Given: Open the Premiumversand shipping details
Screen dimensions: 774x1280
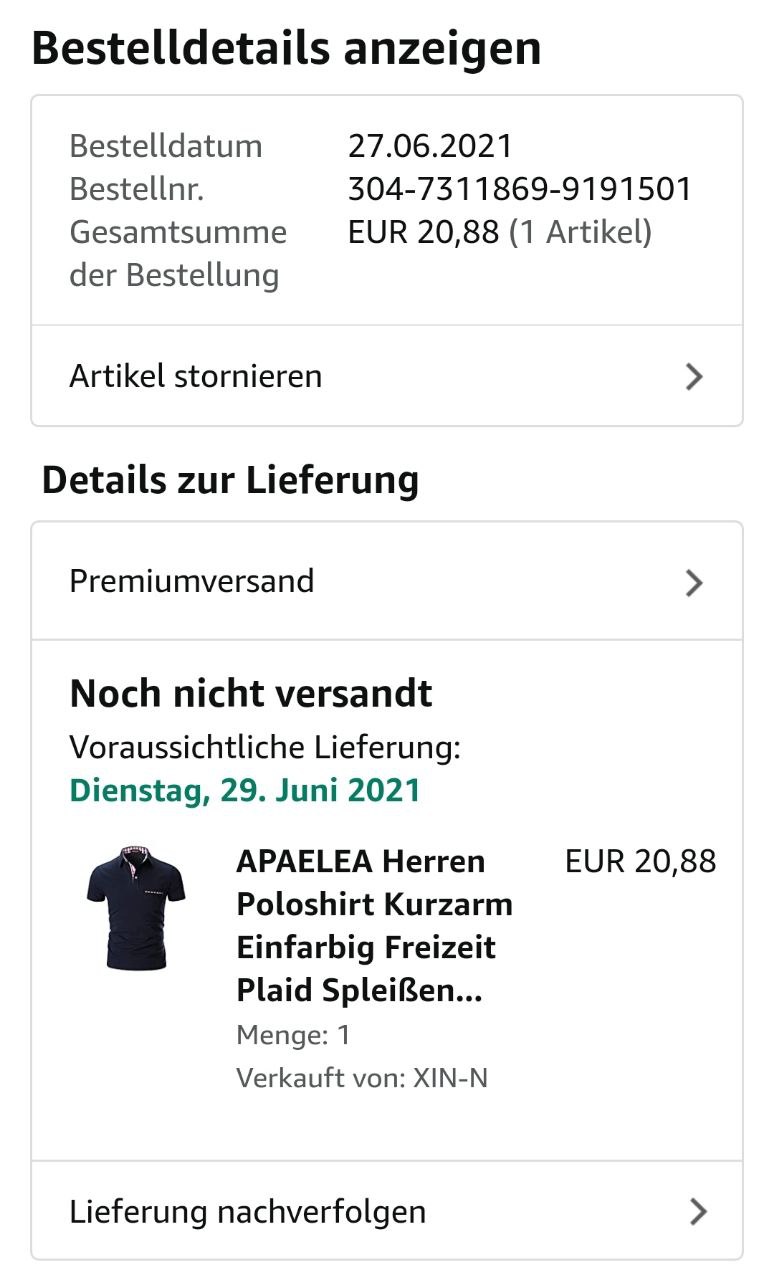Looking at the screenshot, I should coord(386,581).
